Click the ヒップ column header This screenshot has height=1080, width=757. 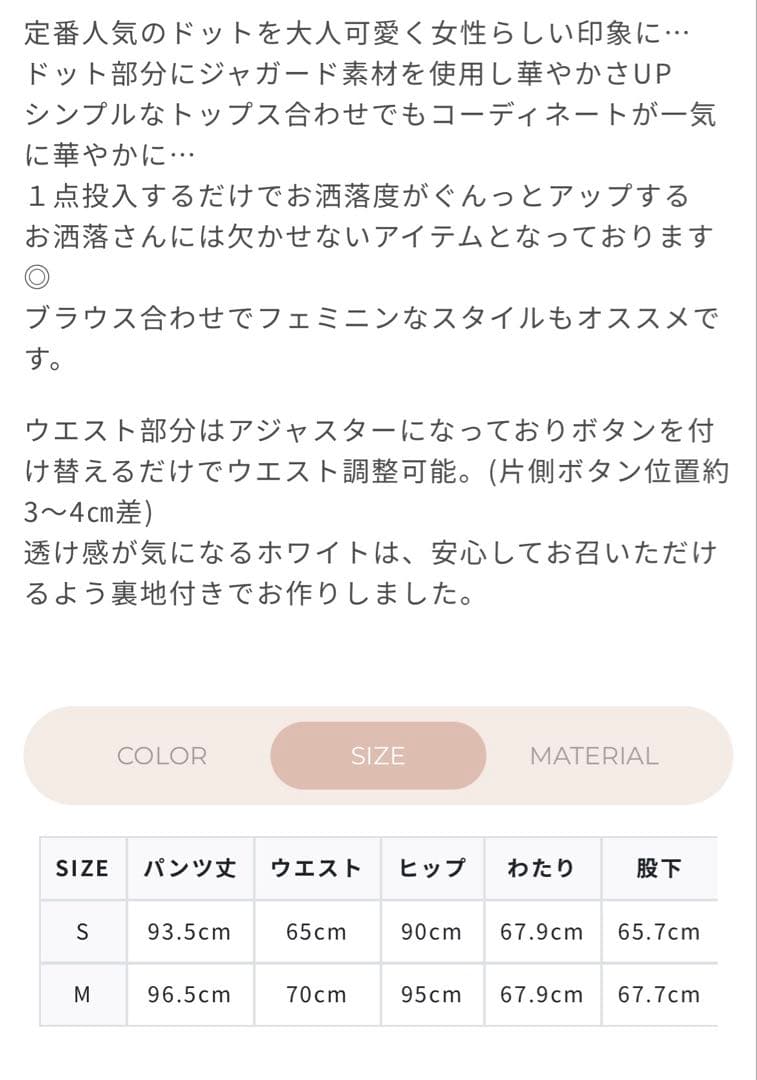click(430, 869)
